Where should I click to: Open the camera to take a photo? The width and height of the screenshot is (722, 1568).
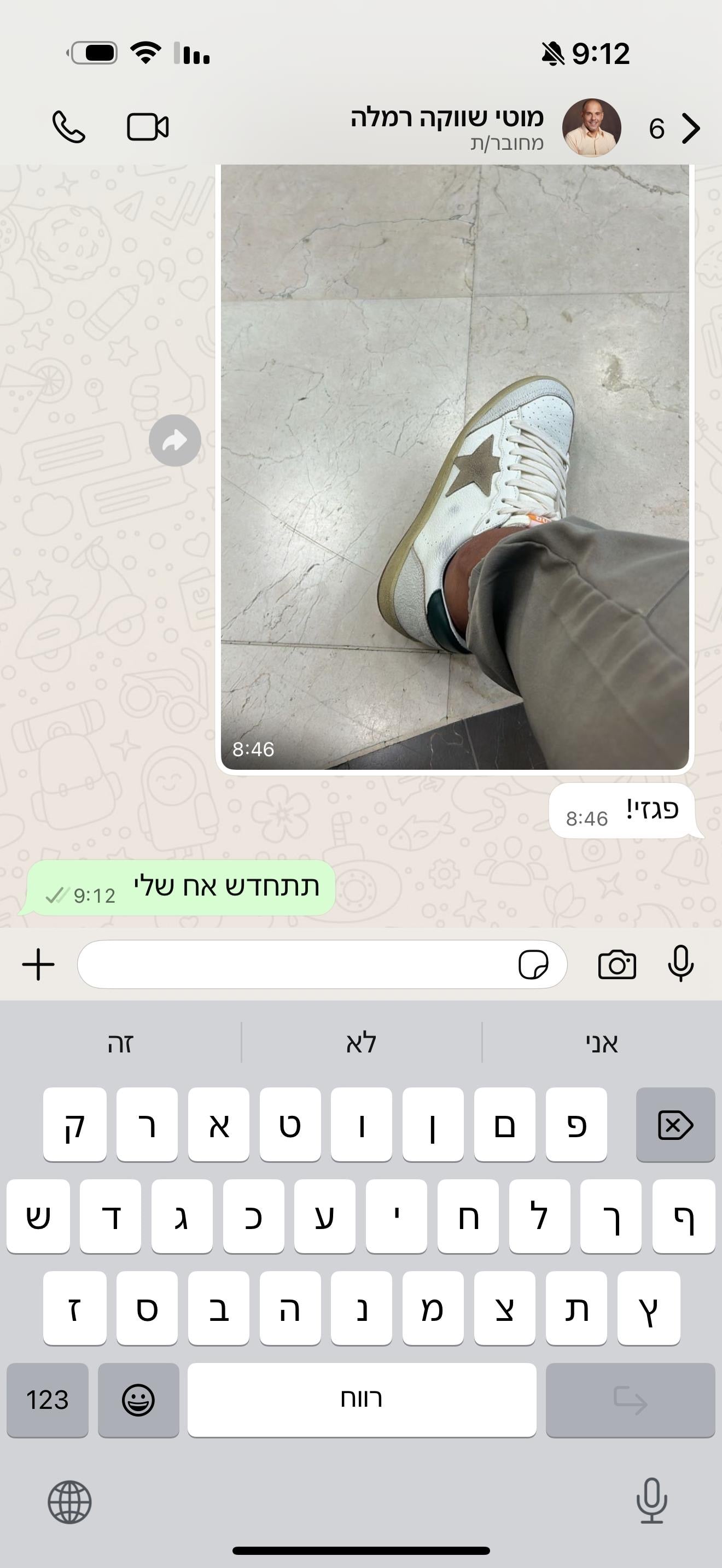[x=616, y=964]
